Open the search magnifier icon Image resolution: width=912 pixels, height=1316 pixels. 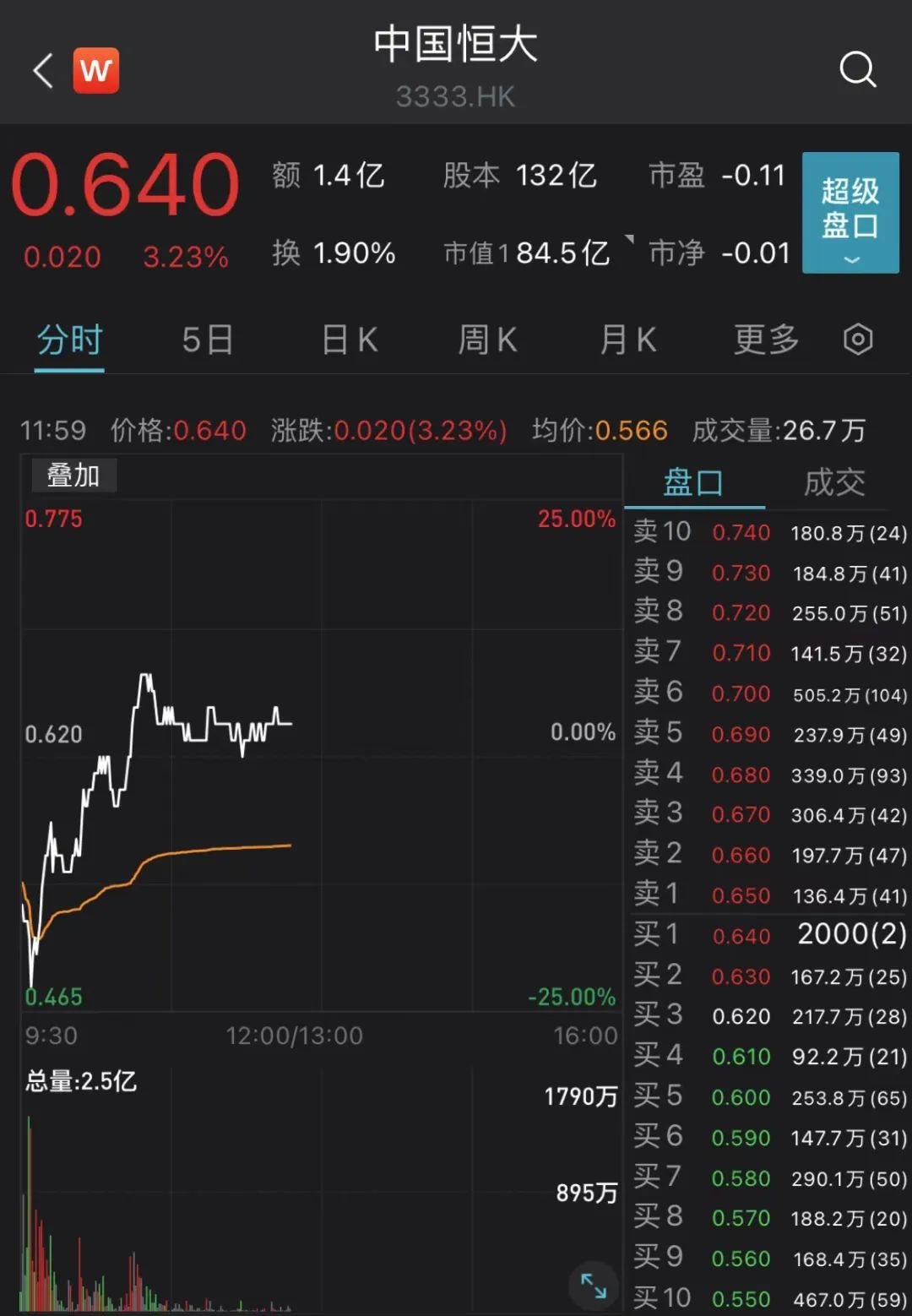point(857,69)
